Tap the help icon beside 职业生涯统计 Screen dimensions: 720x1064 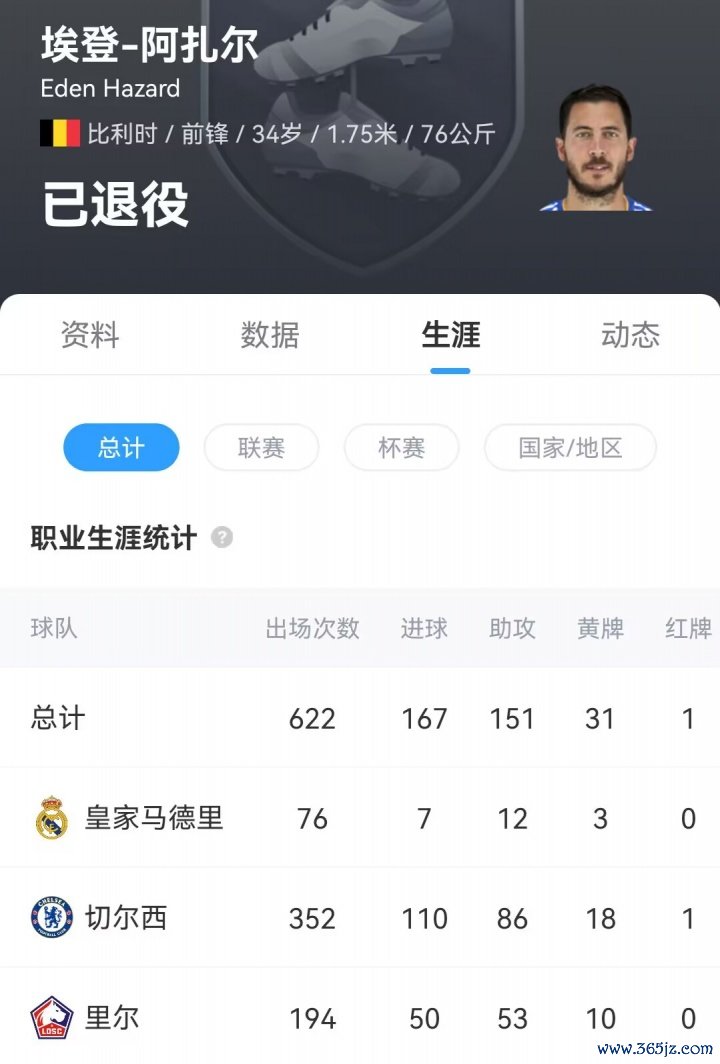pyautogui.click(x=222, y=537)
